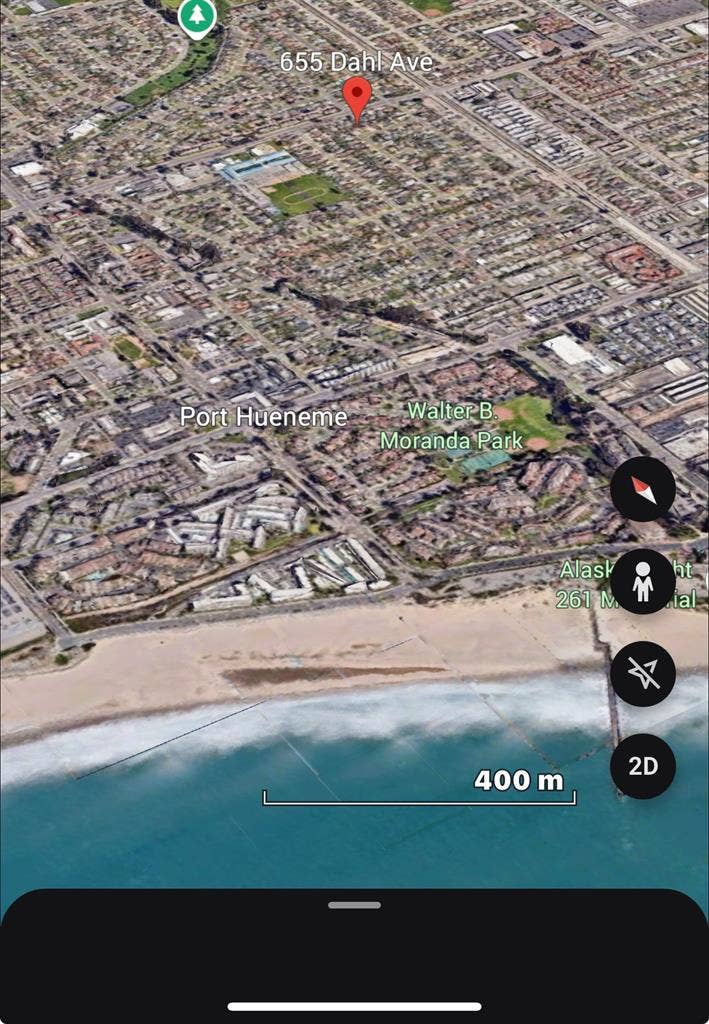Open Street View with the pegman button
Viewport: 709px width, 1024px height.
tap(642, 582)
